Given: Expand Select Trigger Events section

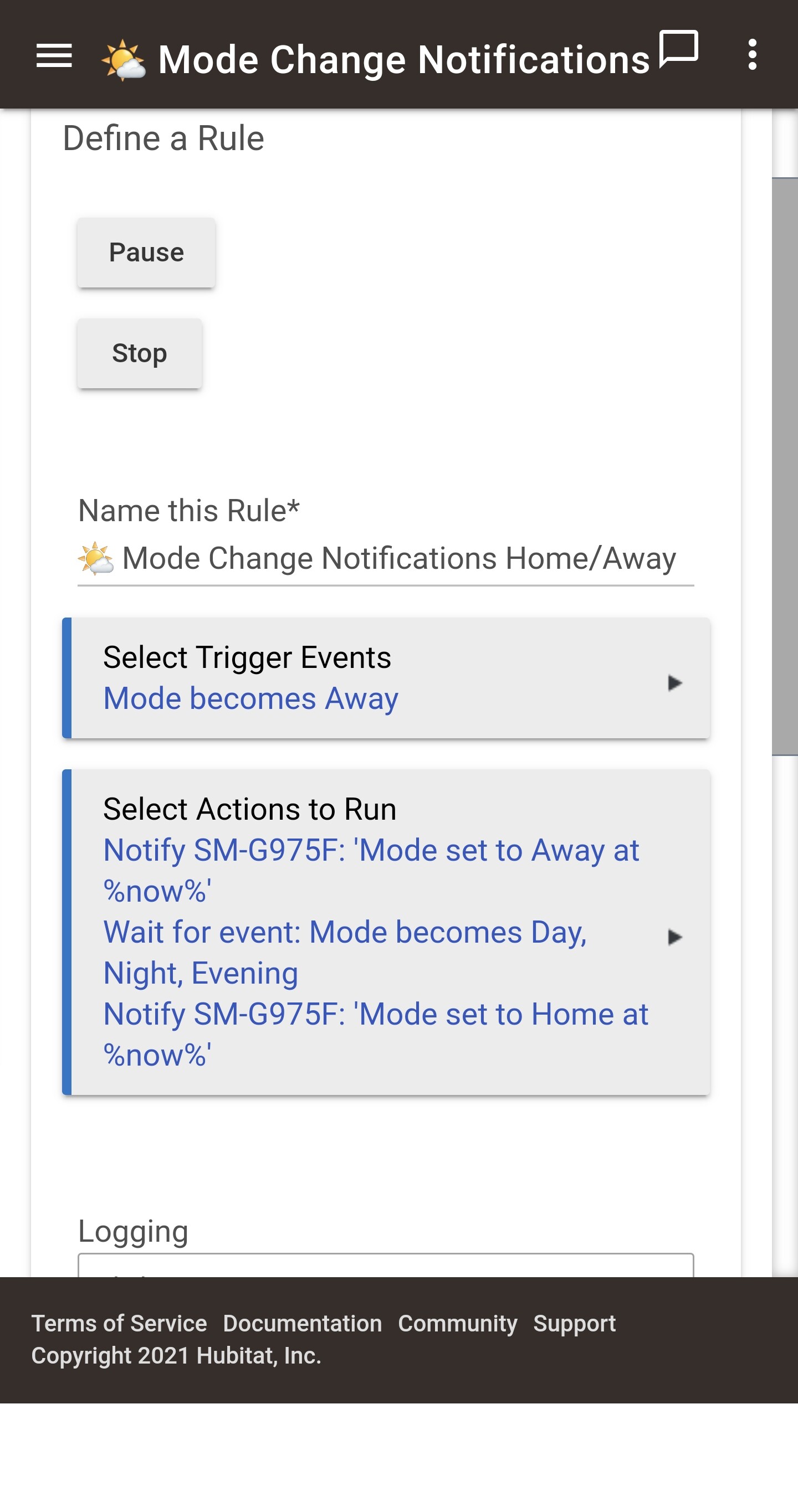Looking at the screenshot, I should 386,678.
